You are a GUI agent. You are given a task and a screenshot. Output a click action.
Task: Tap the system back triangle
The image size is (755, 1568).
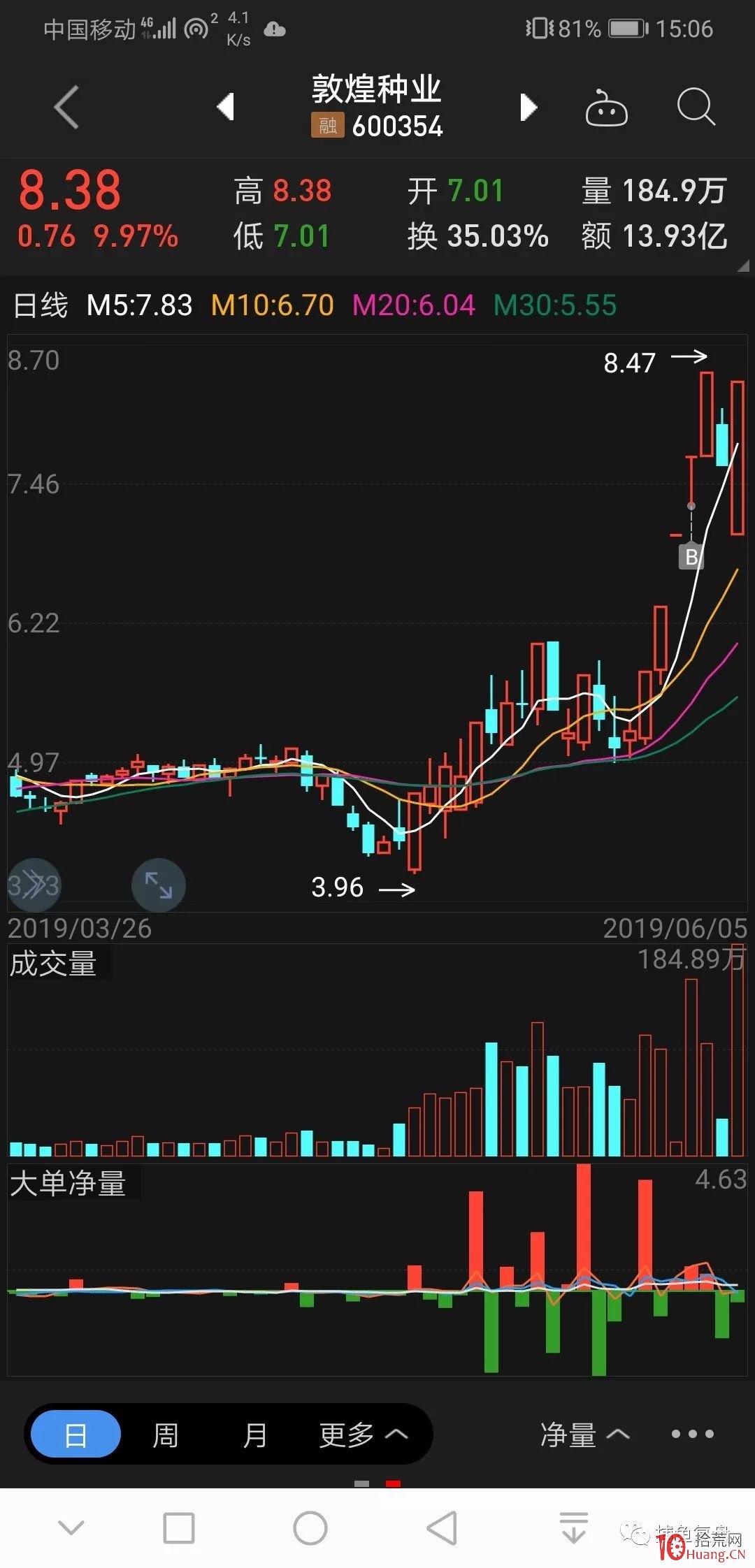443,1528
